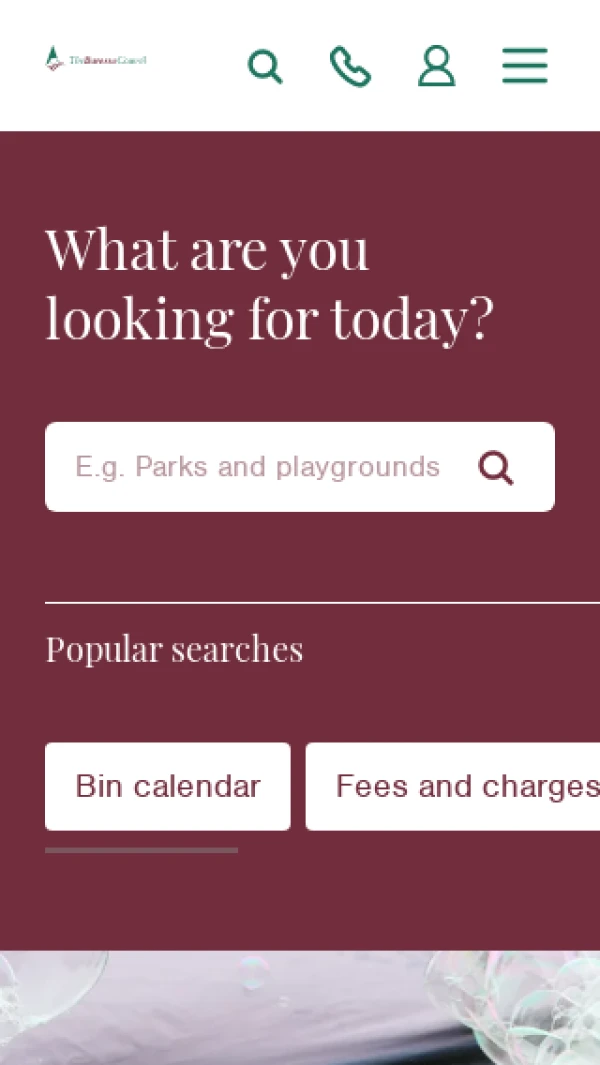
Task: Select the Bin calendar popular search
Action: pos(168,786)
